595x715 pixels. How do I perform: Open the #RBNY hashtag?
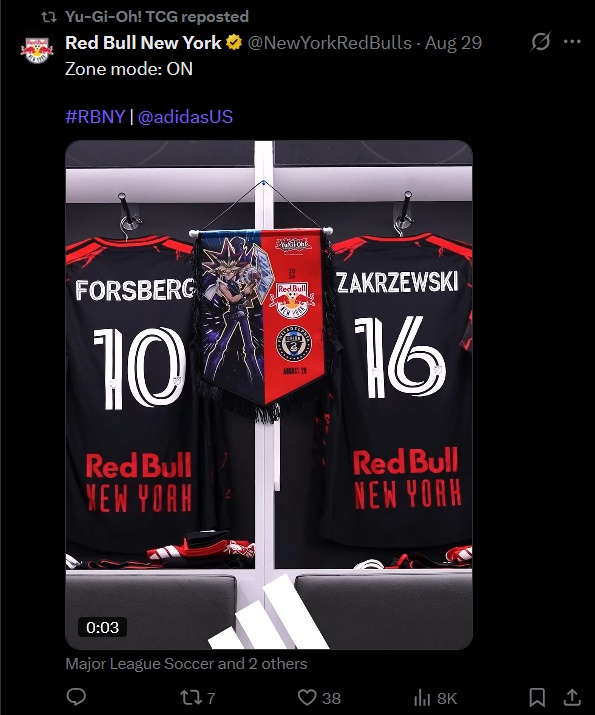pyautogui.click(x=95, y=117)
